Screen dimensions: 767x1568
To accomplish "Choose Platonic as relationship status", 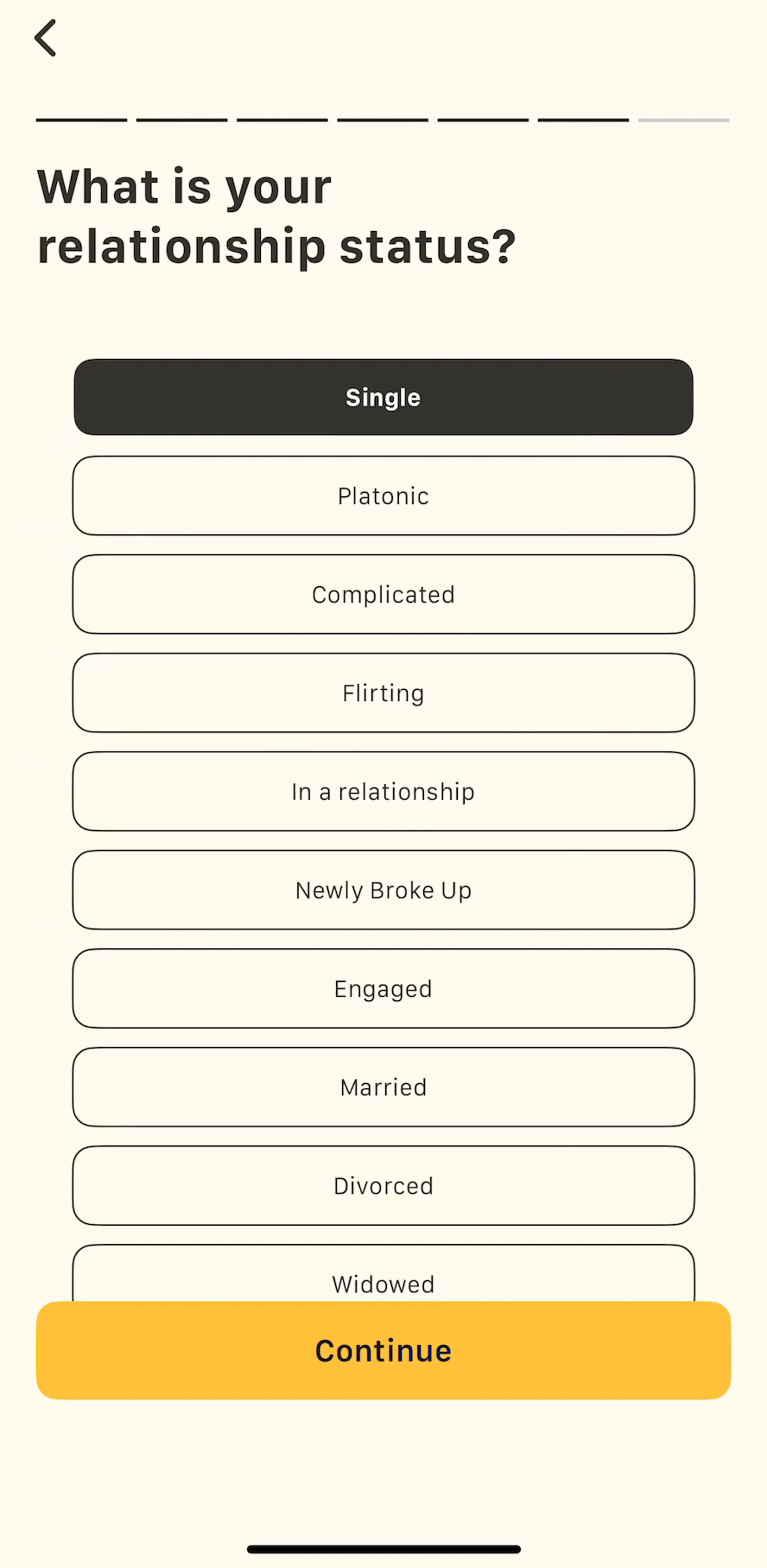I will [383, 495].
